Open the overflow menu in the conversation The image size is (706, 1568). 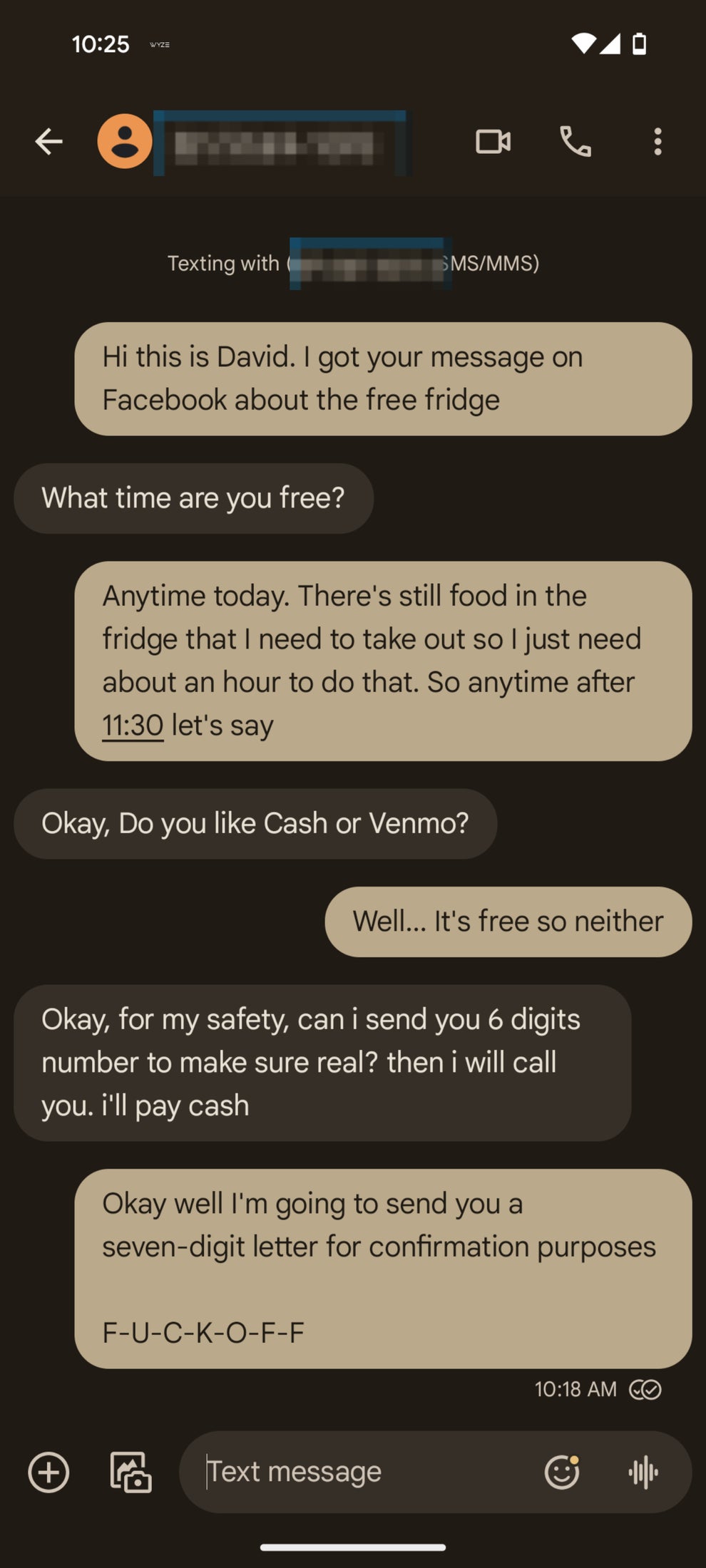[x=656, y=142]
